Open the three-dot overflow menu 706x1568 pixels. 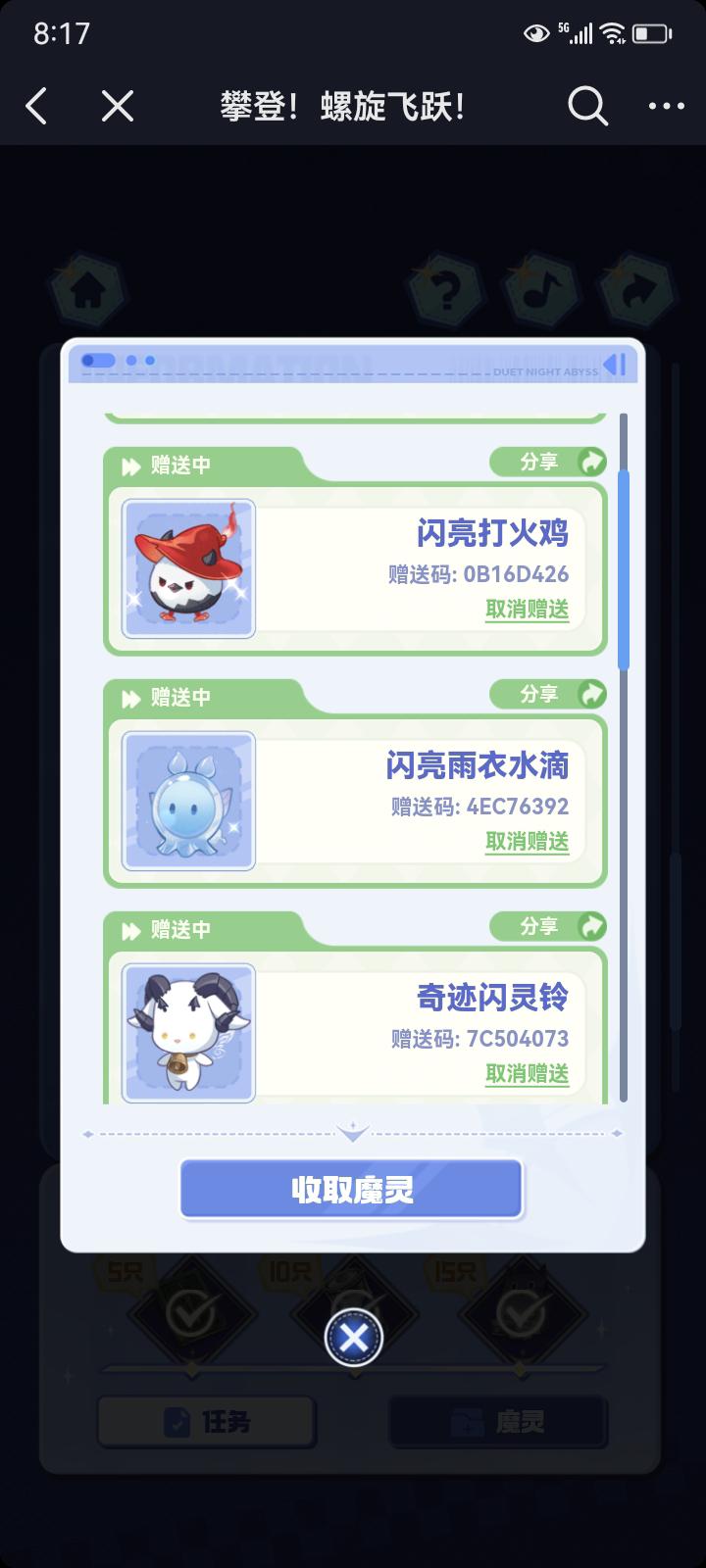coord(666,106)
